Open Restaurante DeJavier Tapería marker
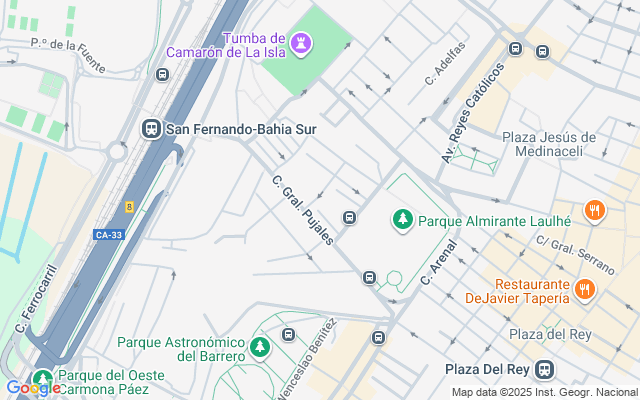 [585, 290]
